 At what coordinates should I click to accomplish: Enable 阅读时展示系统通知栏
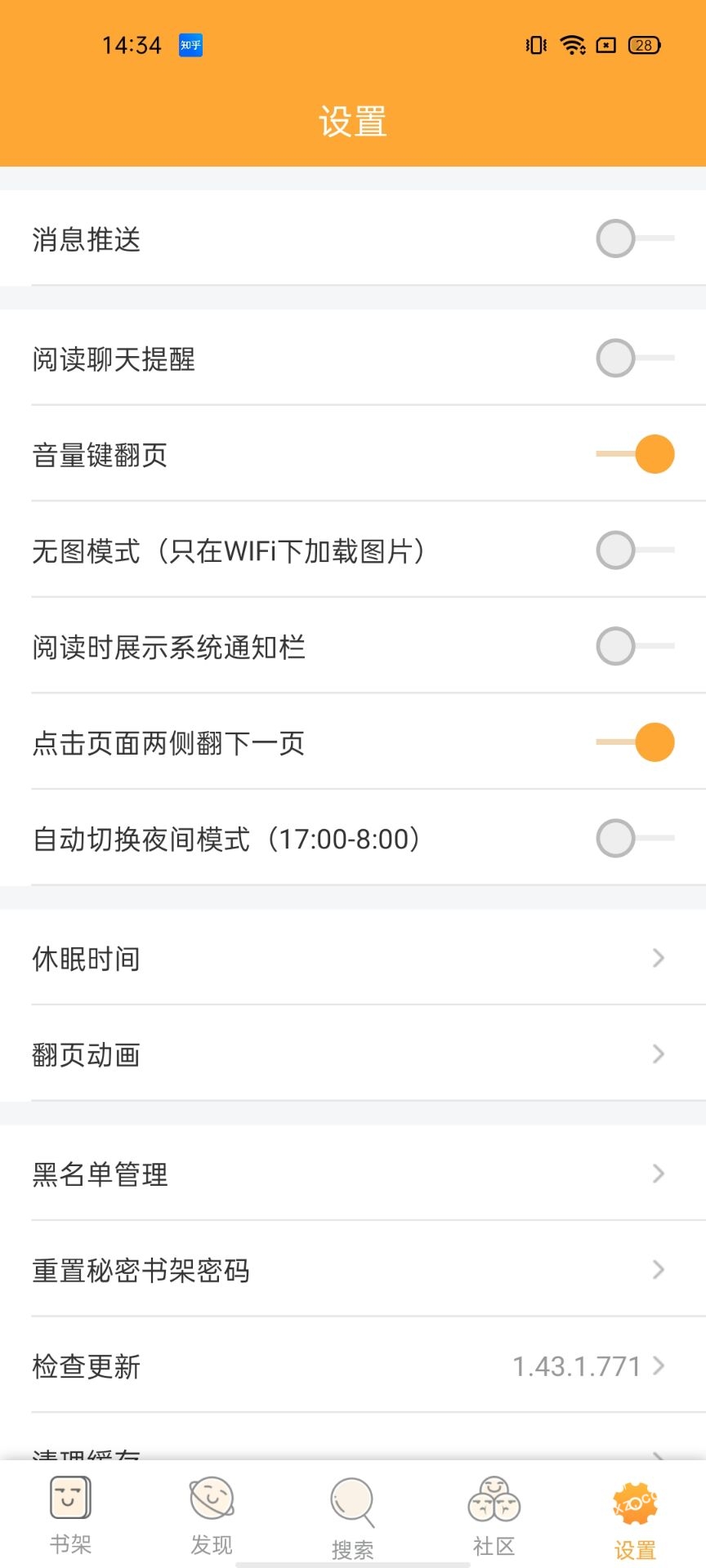point(635,646)
